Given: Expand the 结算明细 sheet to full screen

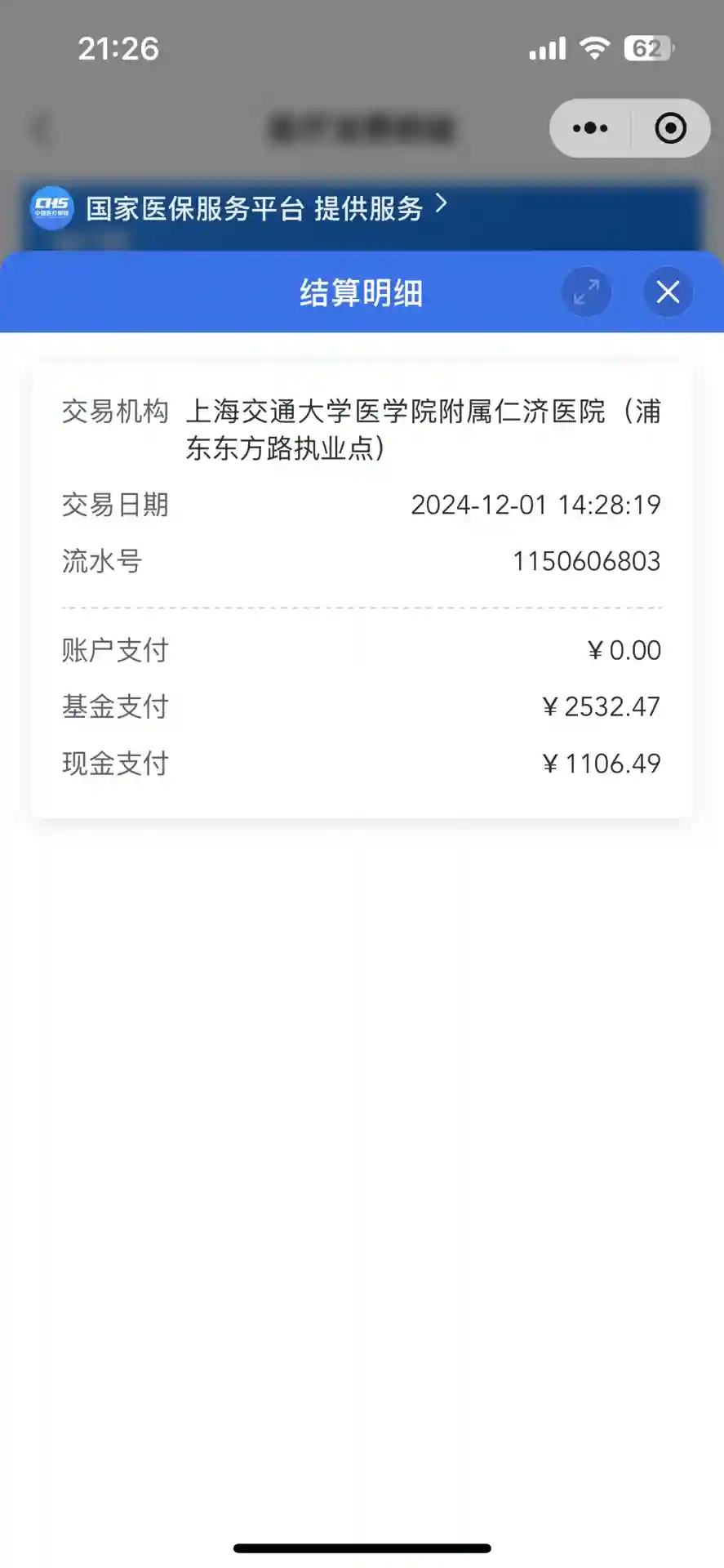Looking at the screenshot, I should tap(586, 292).
